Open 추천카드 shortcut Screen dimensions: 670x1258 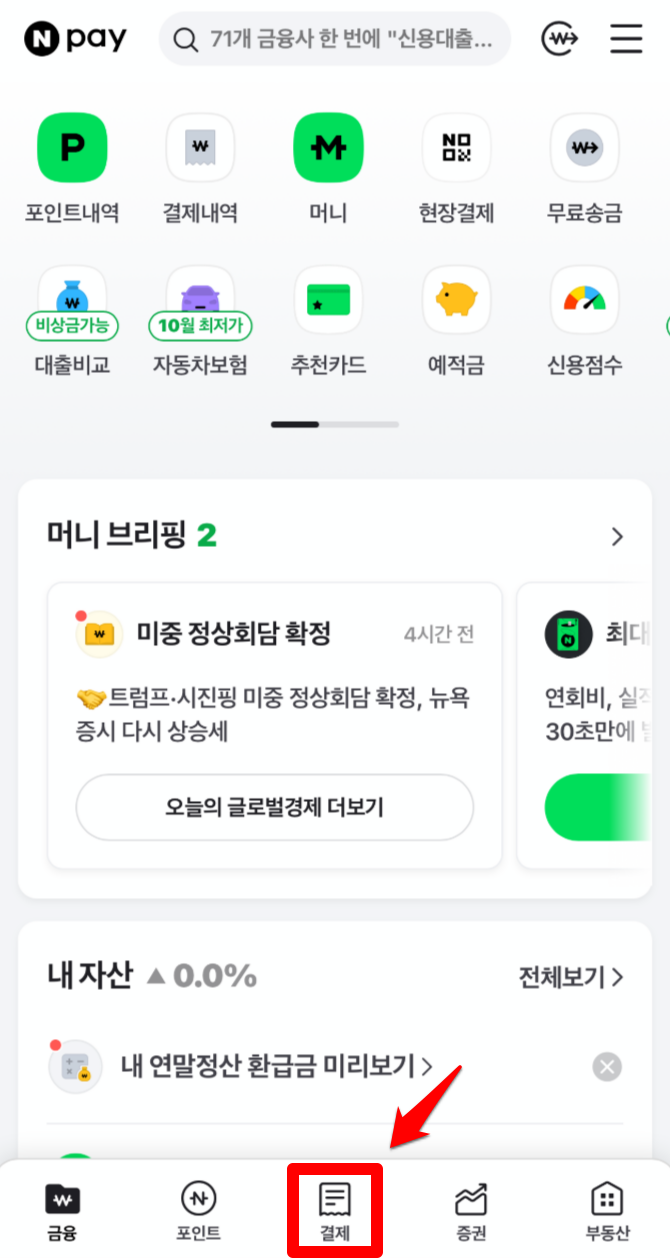tap(328, 320)
